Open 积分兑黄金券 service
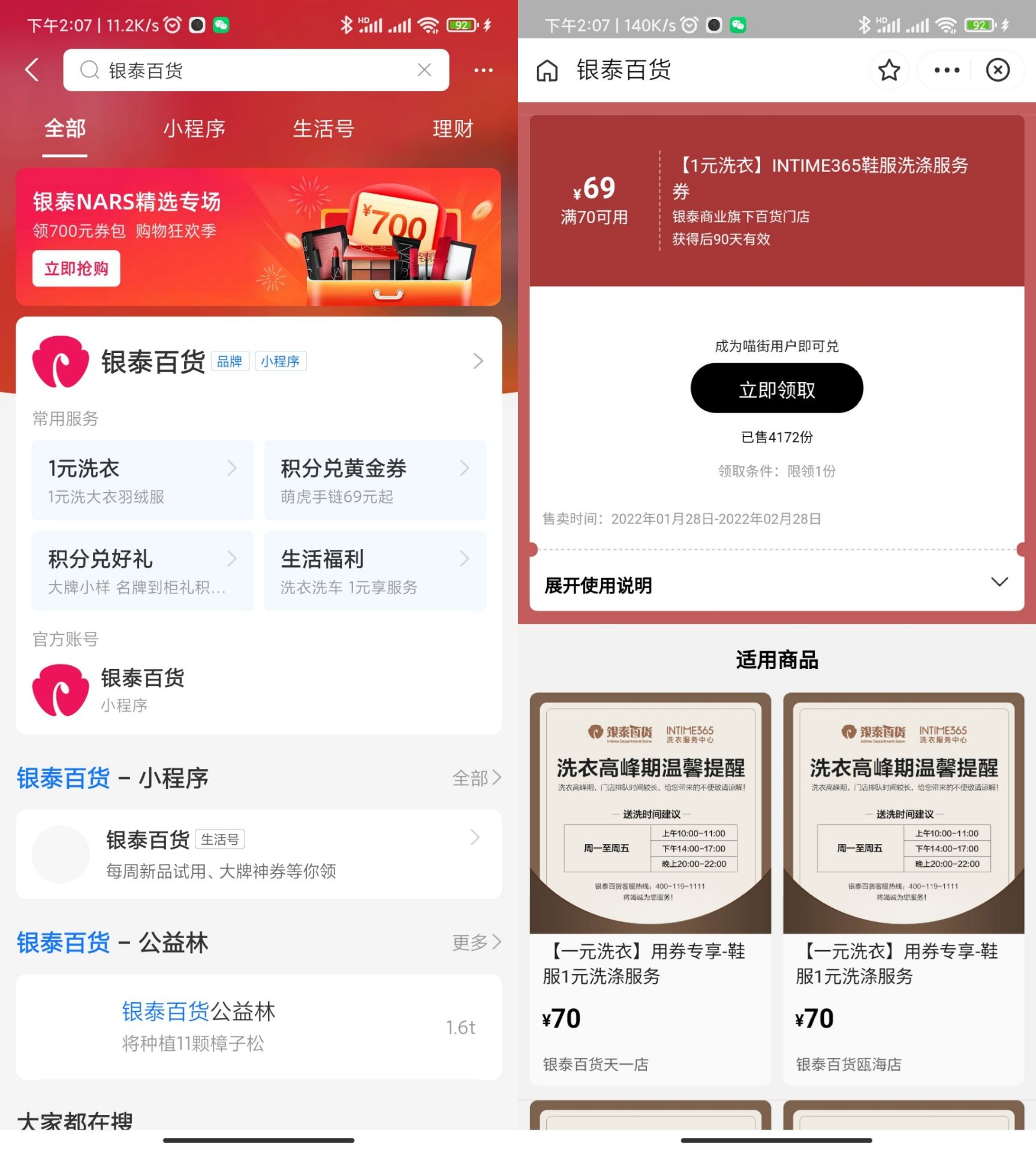The image size is (1036, 1151). (x=375, y=480)
